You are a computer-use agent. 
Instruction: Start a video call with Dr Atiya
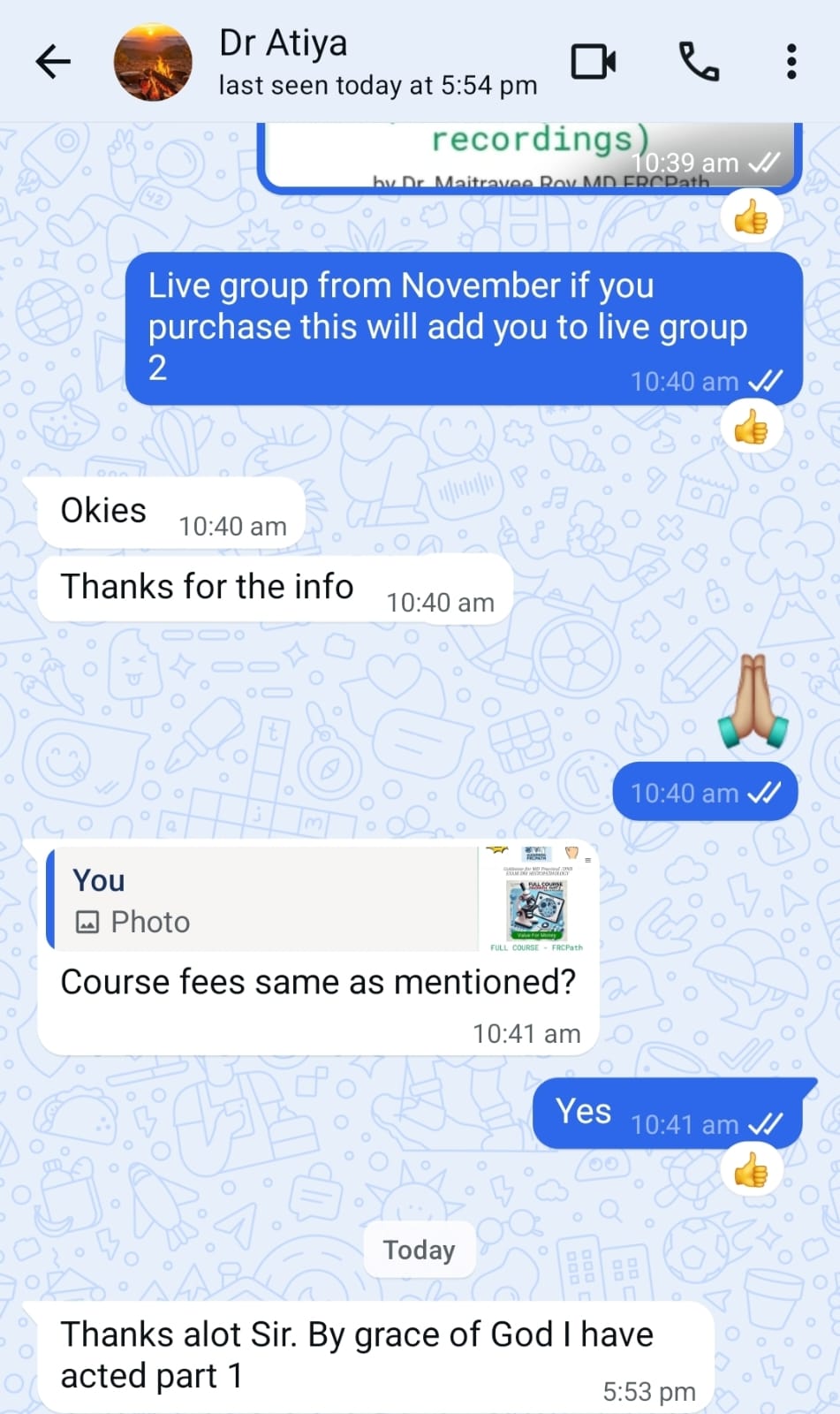click(593, 62)
